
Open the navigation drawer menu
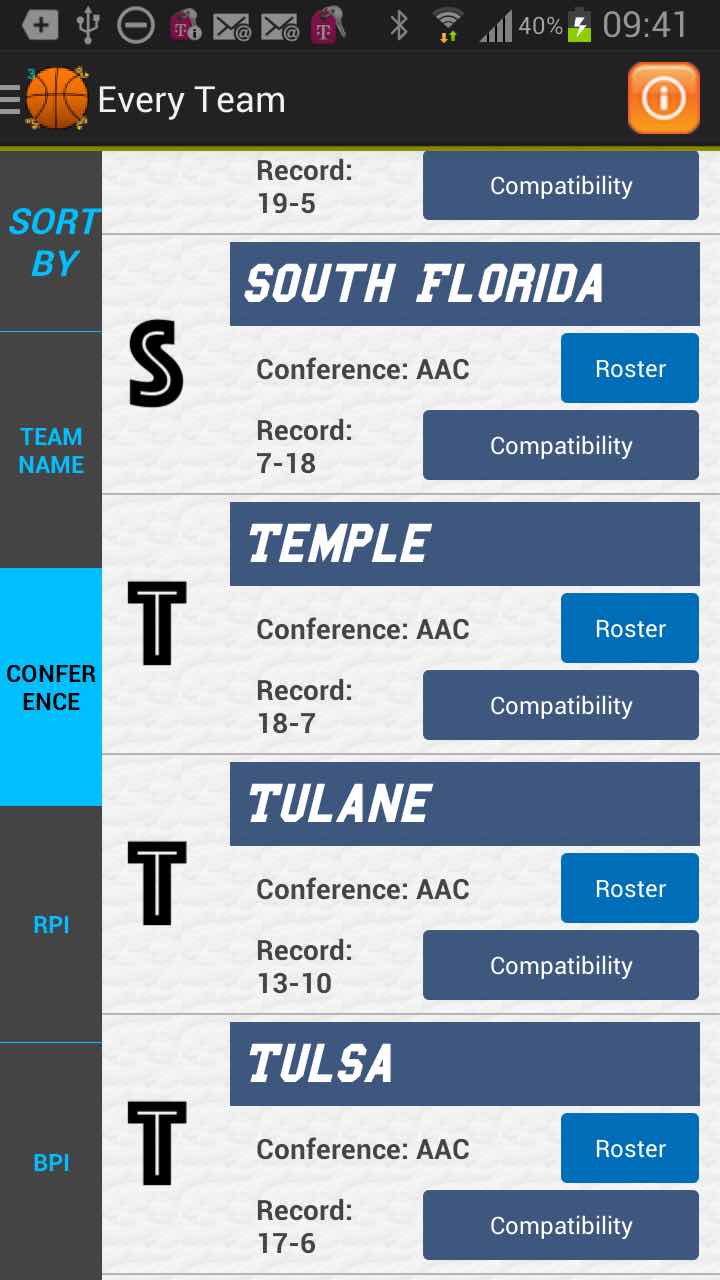coord(12,100)
